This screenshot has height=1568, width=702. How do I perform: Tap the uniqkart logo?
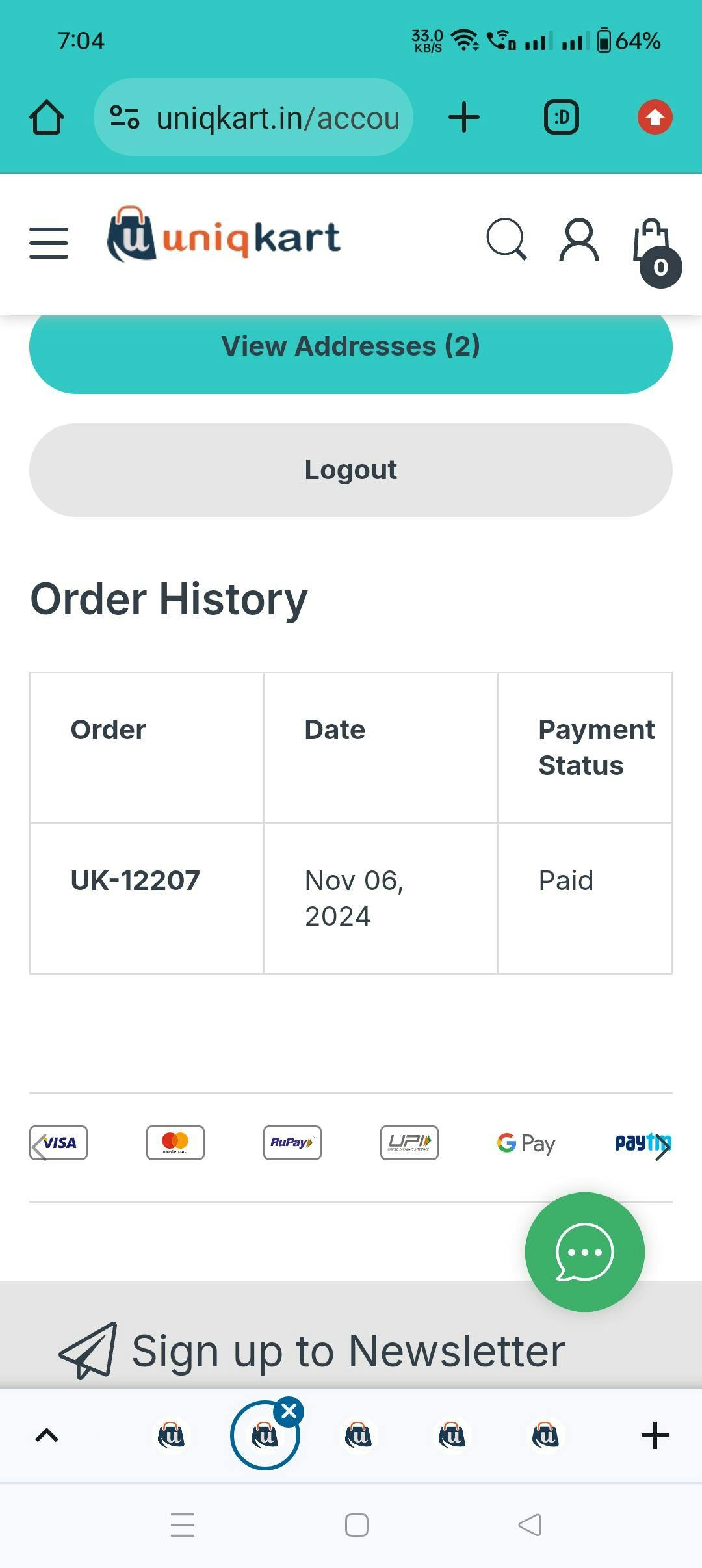pos(223,235)
